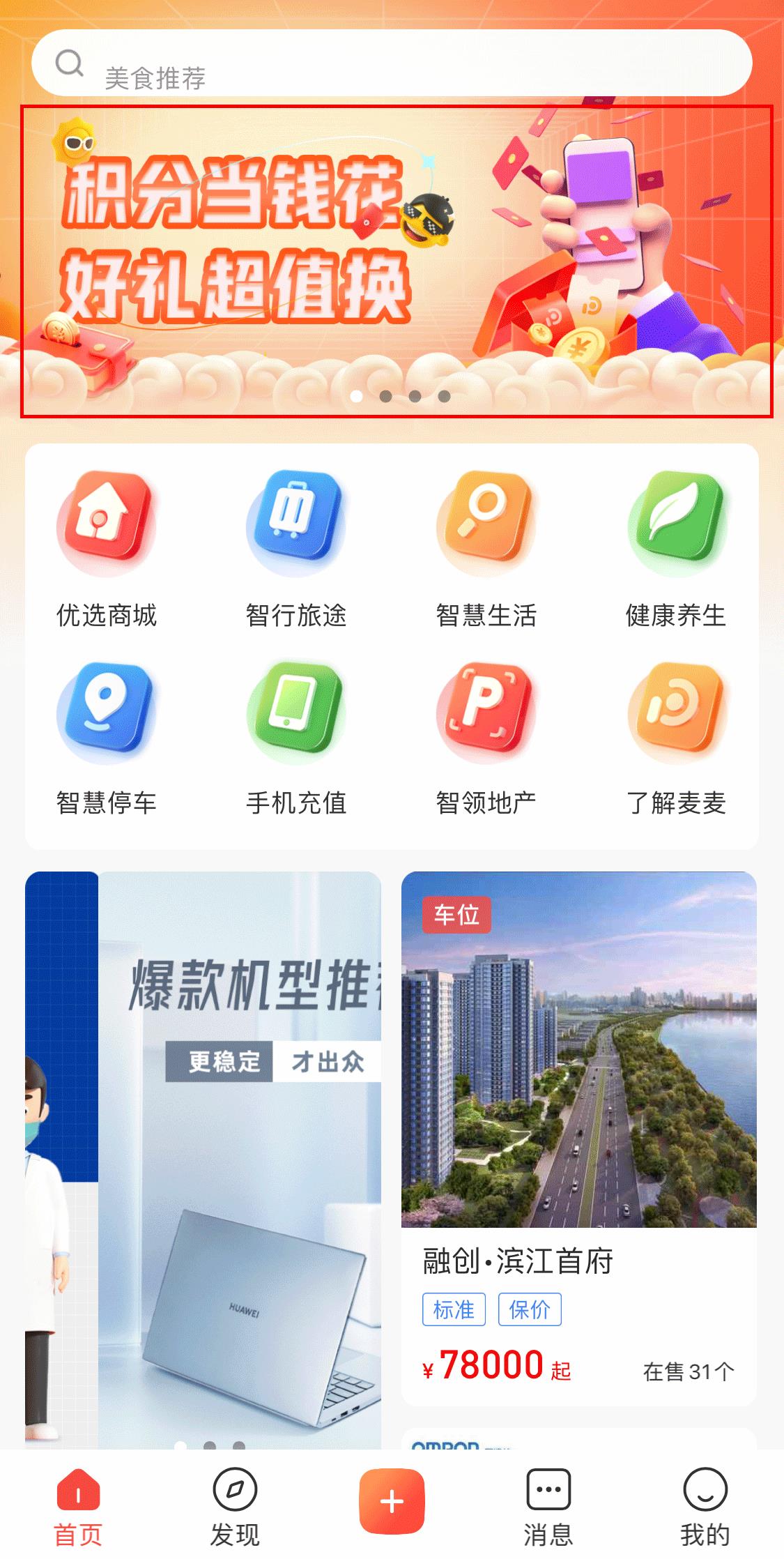View the 融创·滨江首府 parking listing
The height and width of the screenshot is (1559, 784).
(578, 1136)
